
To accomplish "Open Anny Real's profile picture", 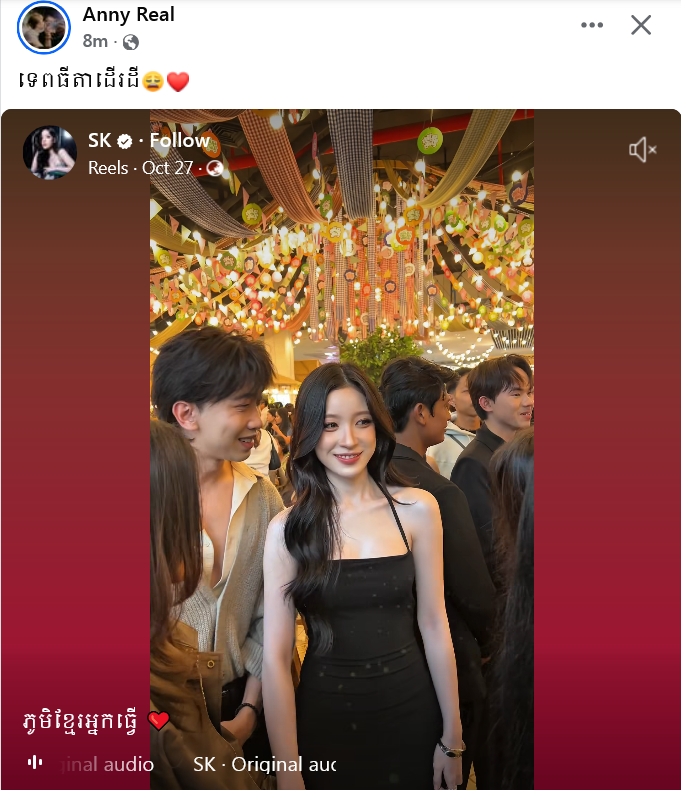I will [x=43, y=28].
